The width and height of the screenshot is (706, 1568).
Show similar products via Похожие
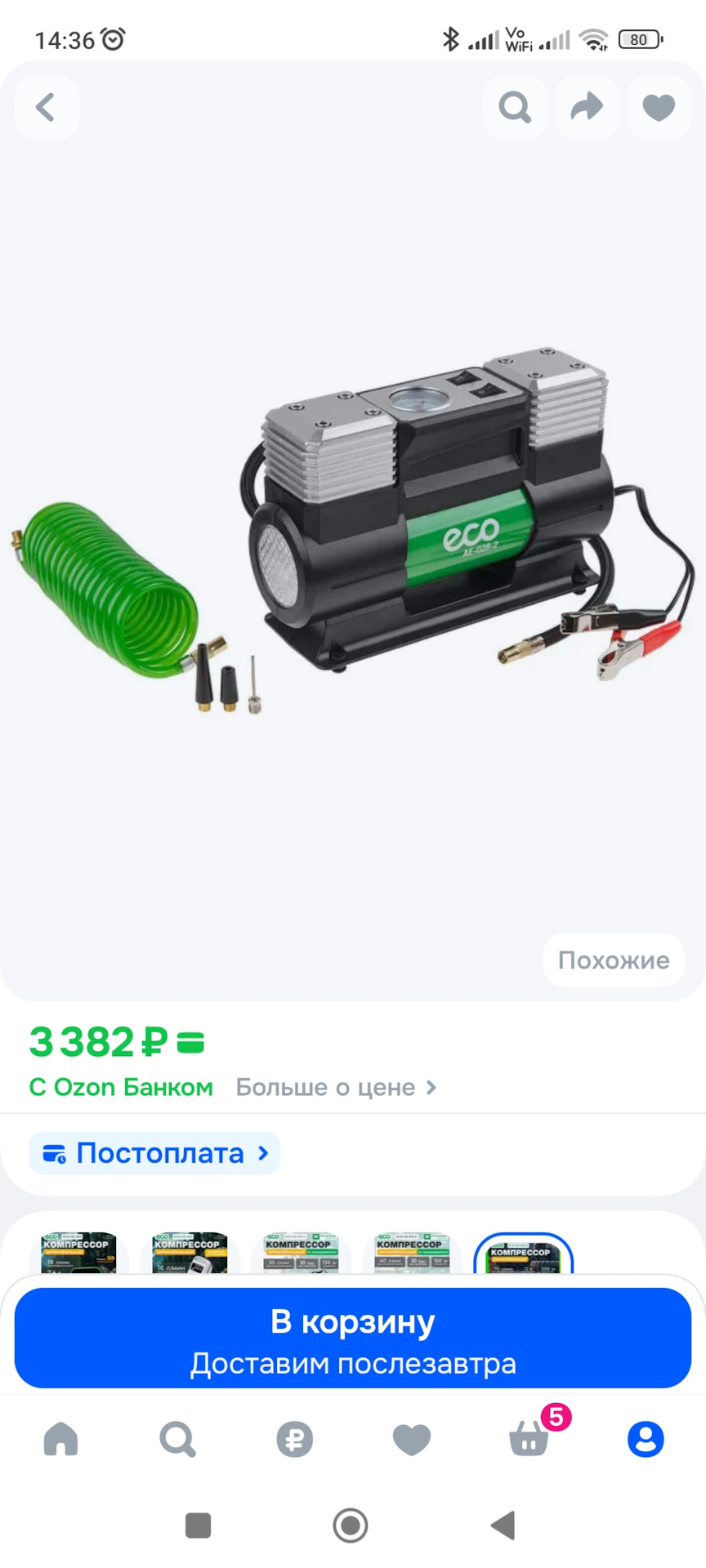point(614,960)
